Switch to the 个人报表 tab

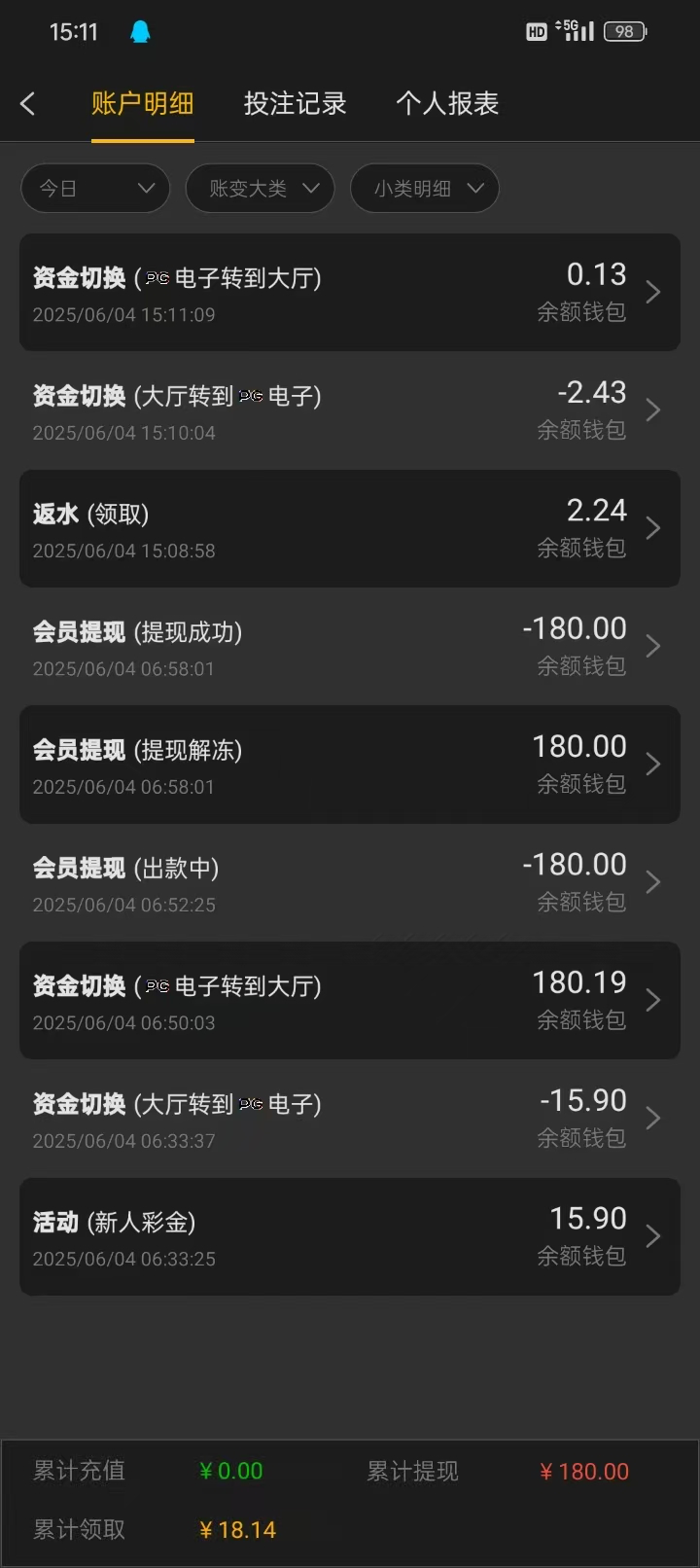point(447,104)
